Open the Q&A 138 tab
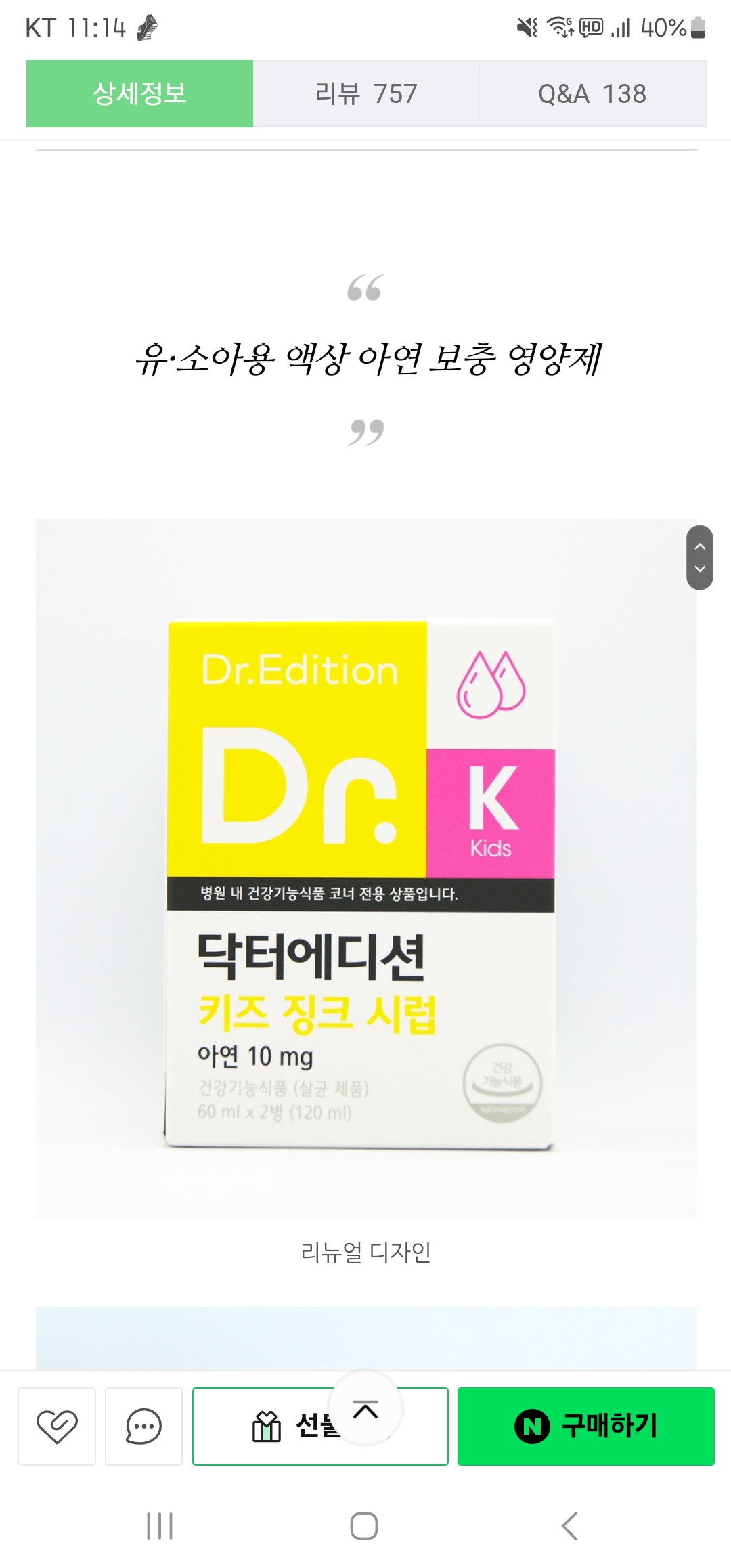731x1568 pixels. coord(592,93)
